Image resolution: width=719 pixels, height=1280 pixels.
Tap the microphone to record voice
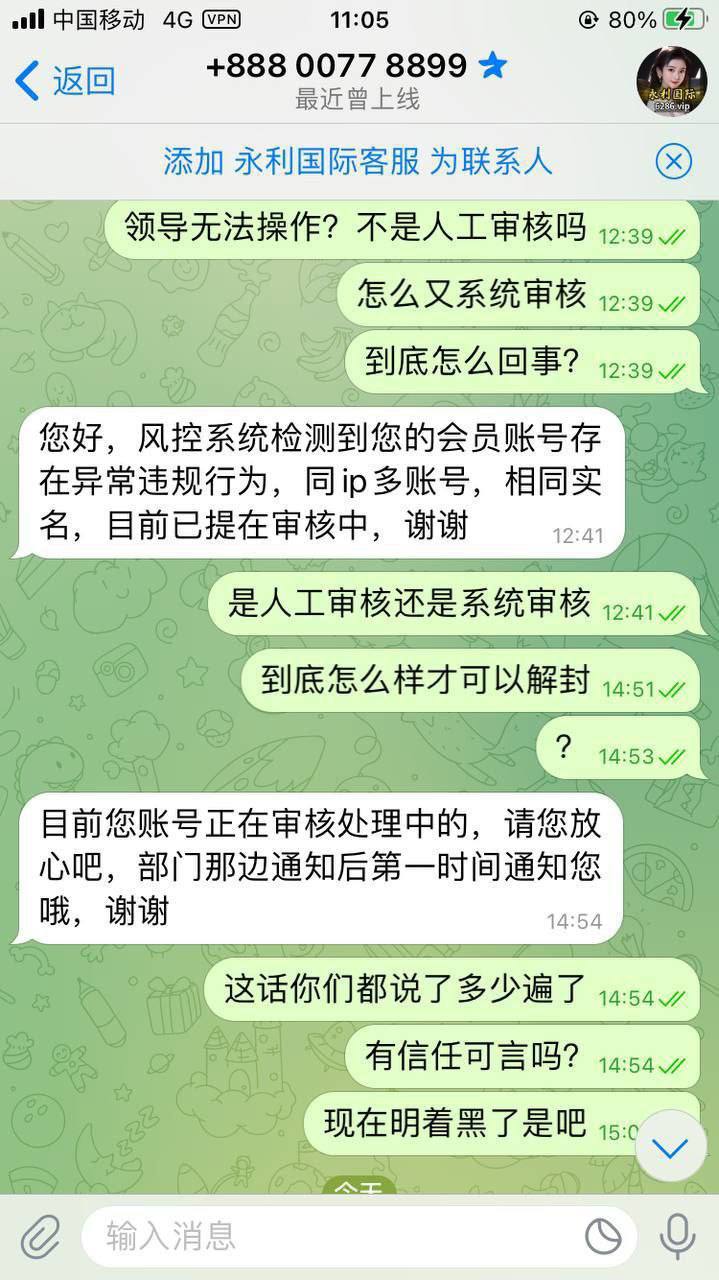point(677,1237)
